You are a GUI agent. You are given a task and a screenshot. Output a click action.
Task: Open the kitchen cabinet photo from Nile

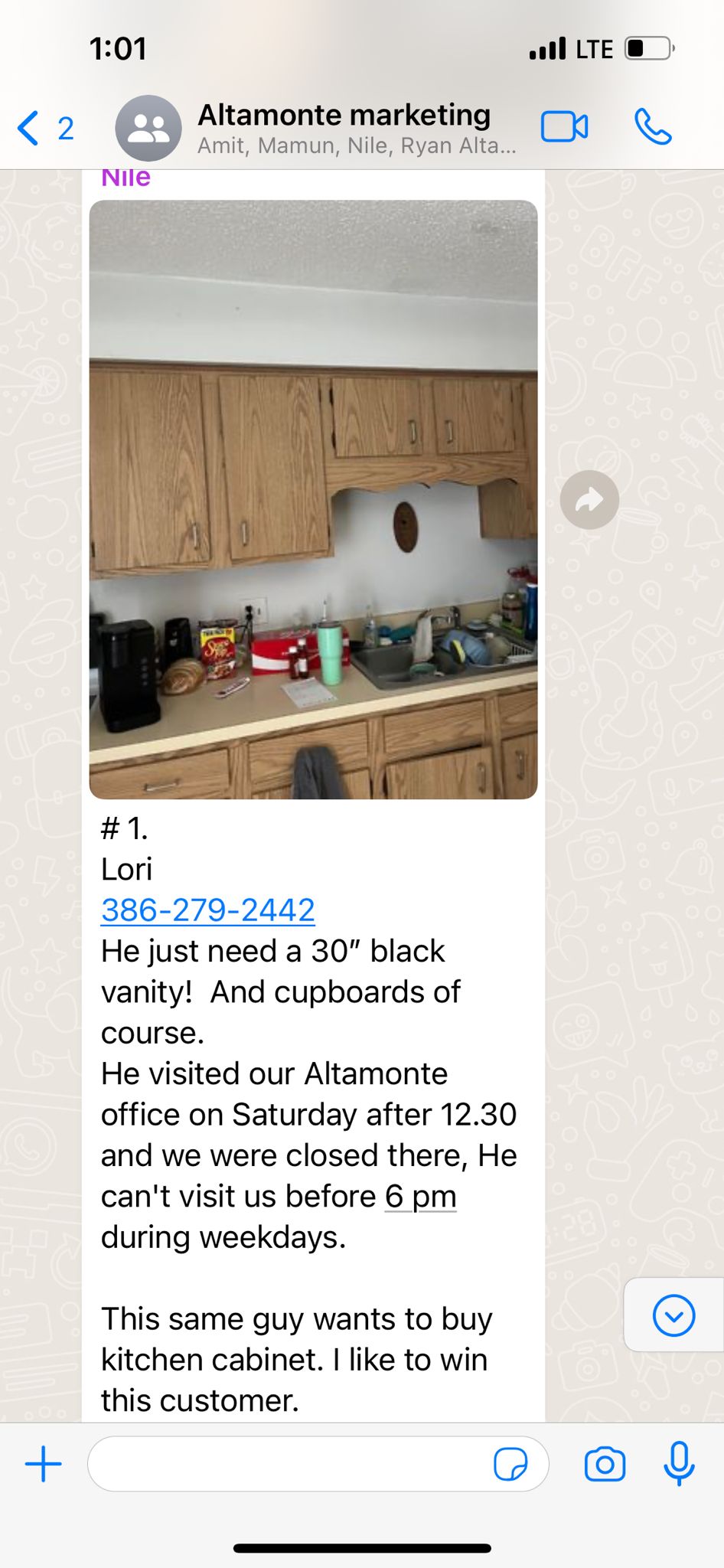coord(313,499)
